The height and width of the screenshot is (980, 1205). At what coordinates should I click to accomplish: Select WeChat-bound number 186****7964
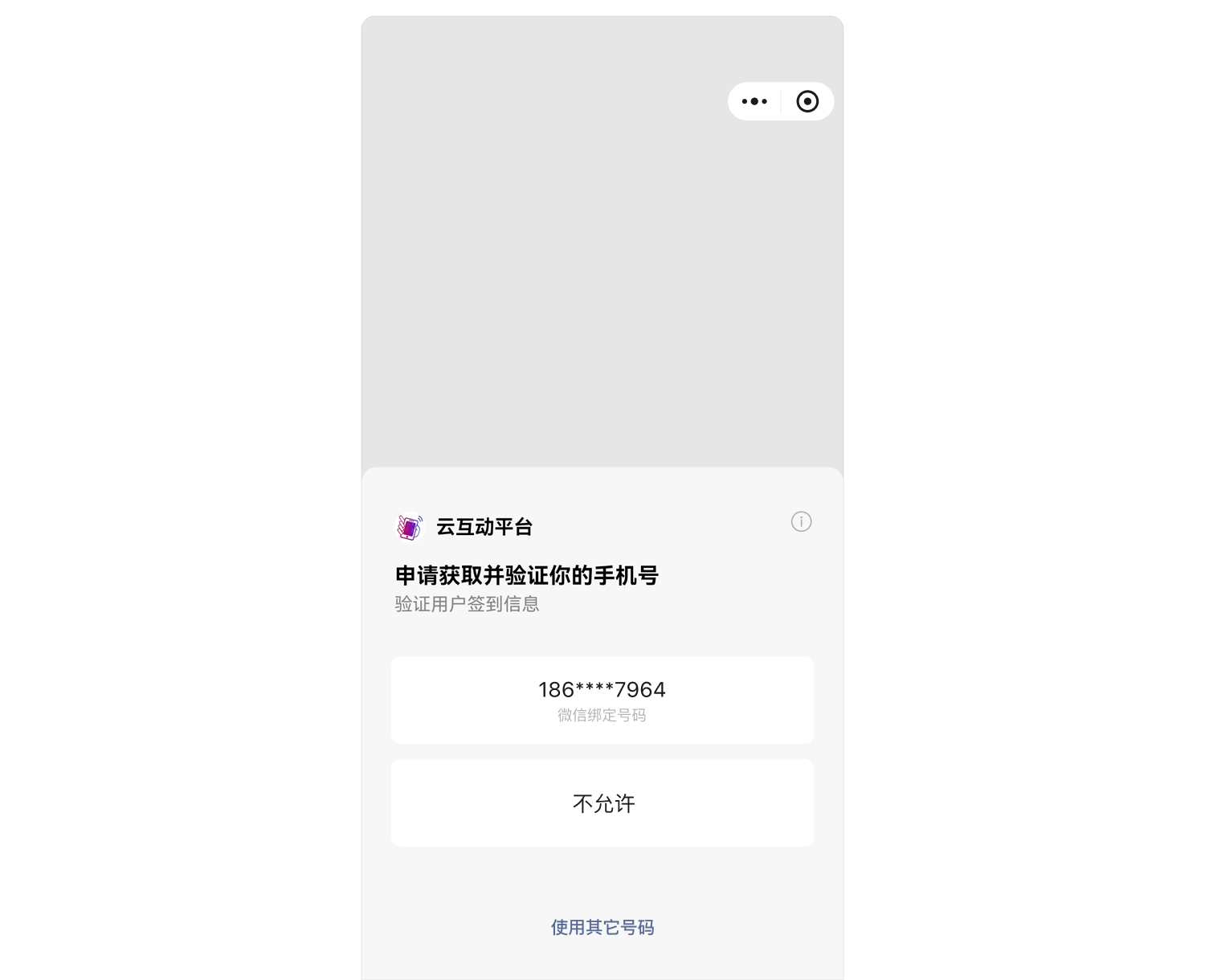(x=602, y=700)
